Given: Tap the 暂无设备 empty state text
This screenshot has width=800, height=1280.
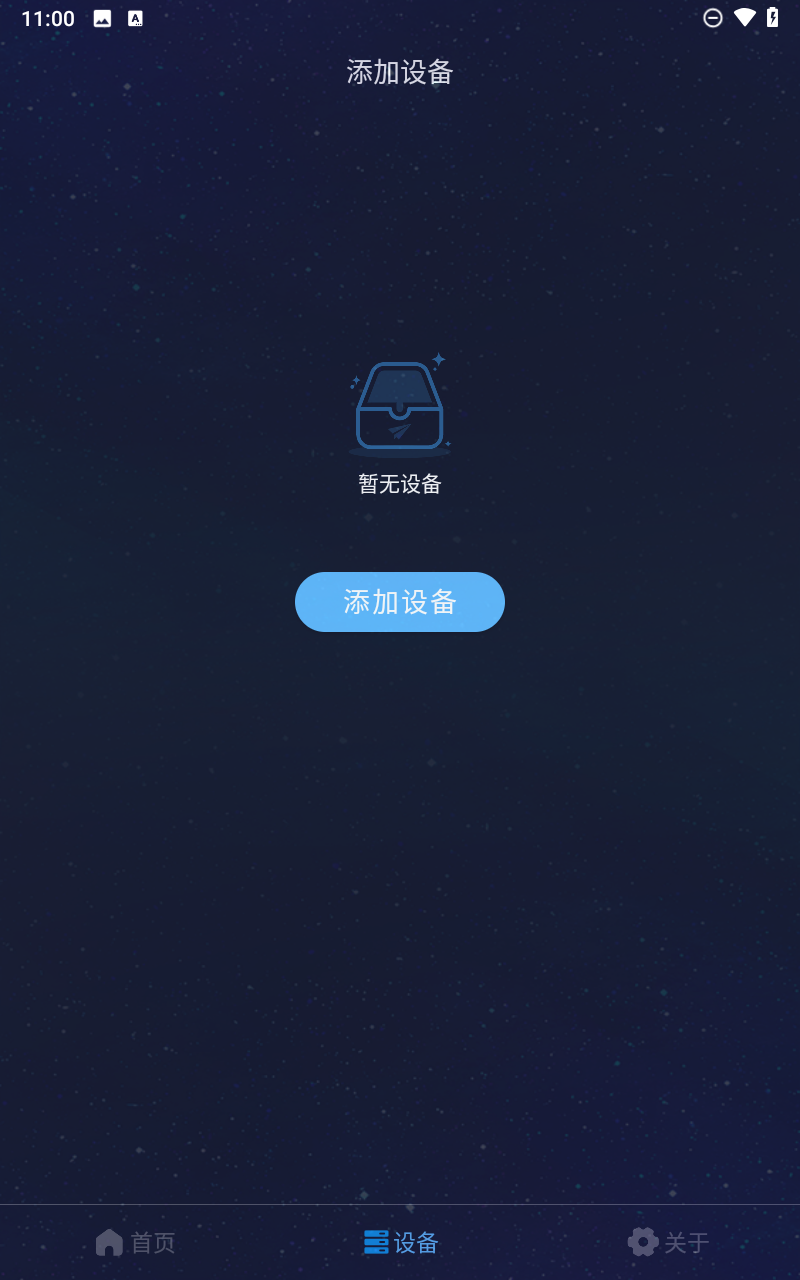Looking at the screenshot, I should 400,484.
